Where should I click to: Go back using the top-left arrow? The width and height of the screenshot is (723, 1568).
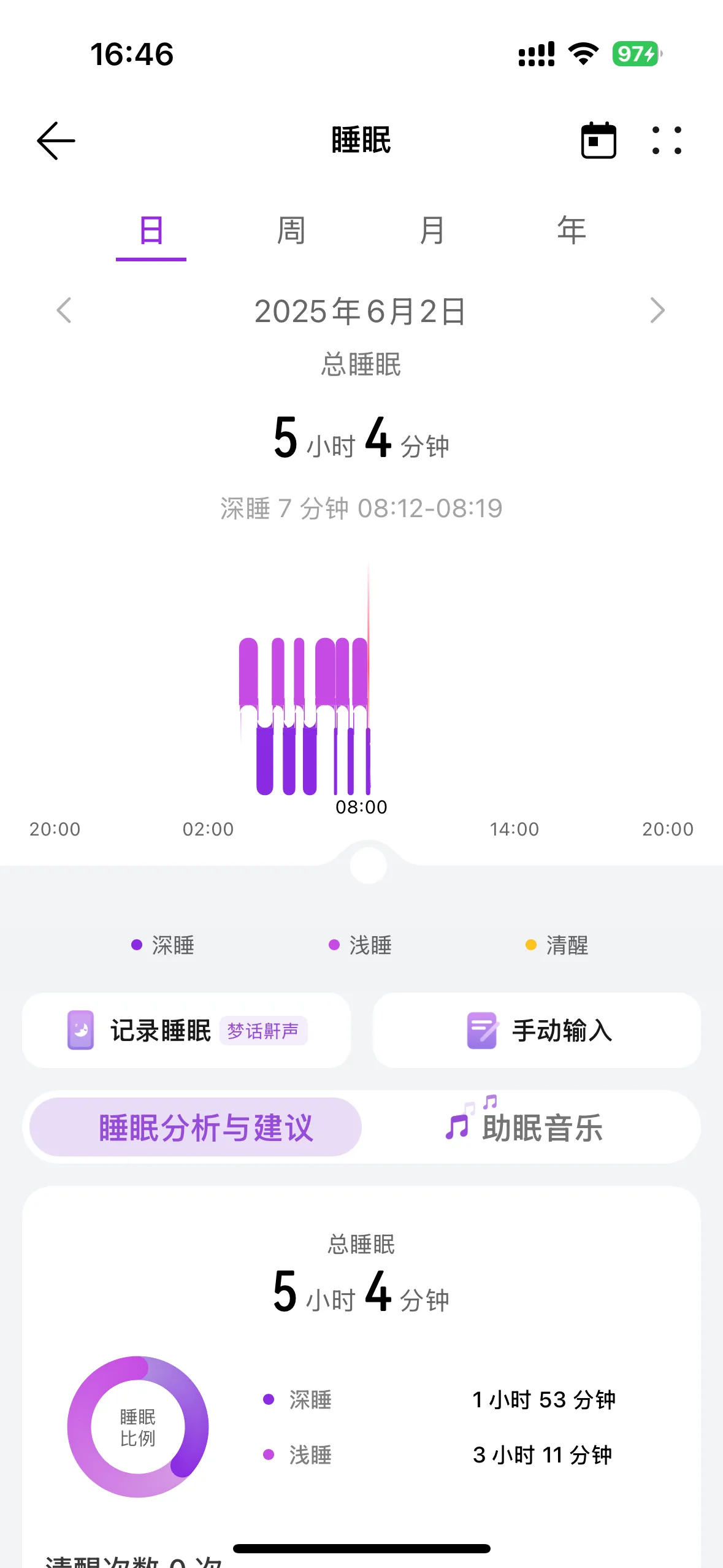tap(56, 140)
